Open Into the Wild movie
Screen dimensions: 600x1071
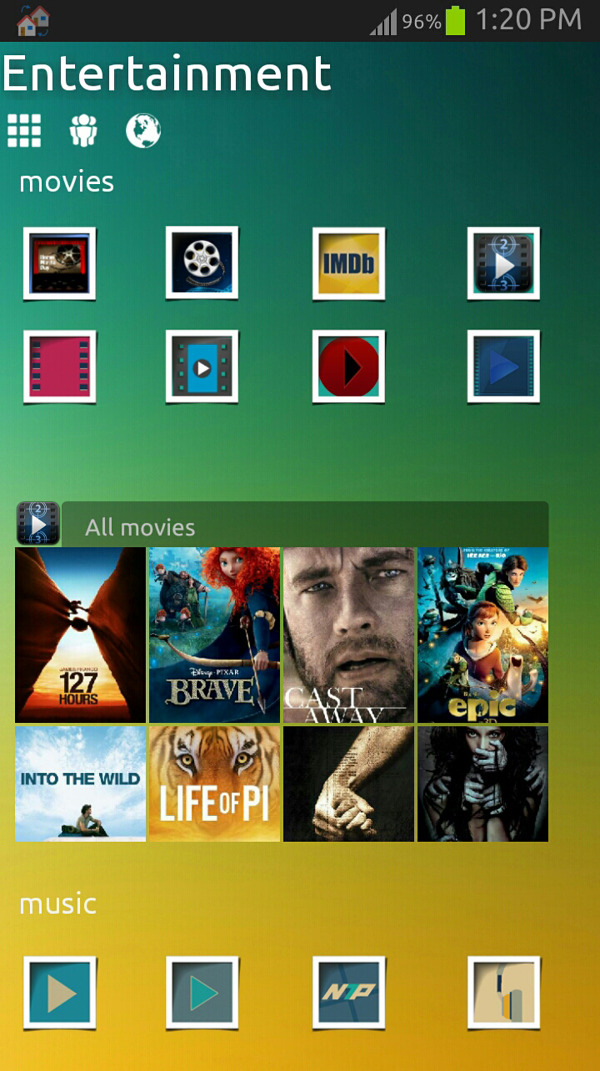pos(80,783)
